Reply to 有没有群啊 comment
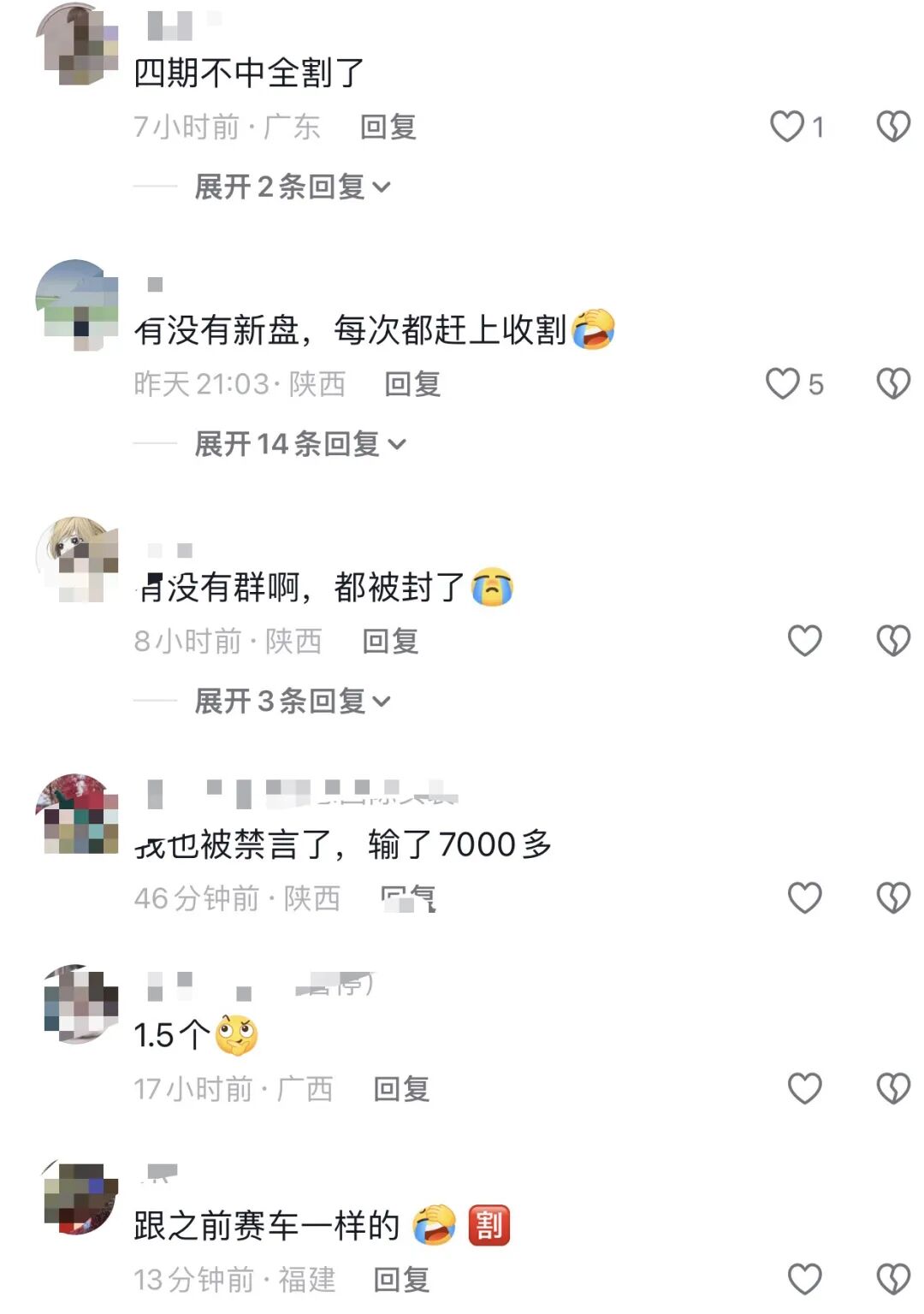924x1314 pixels. (x=390, y=641)
